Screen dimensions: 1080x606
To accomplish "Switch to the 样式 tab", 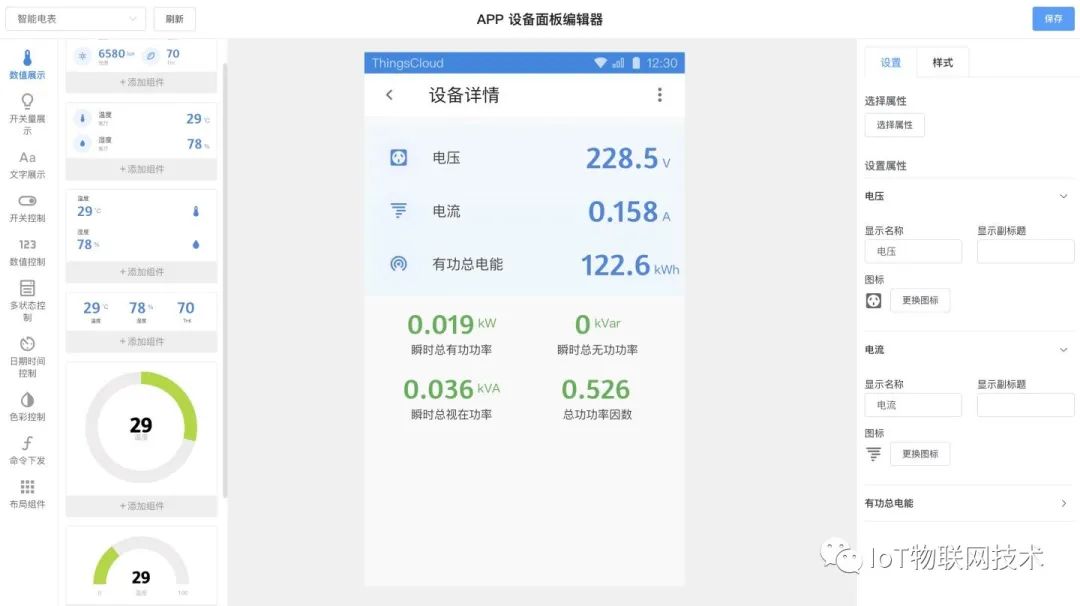I will coord(942,62).
